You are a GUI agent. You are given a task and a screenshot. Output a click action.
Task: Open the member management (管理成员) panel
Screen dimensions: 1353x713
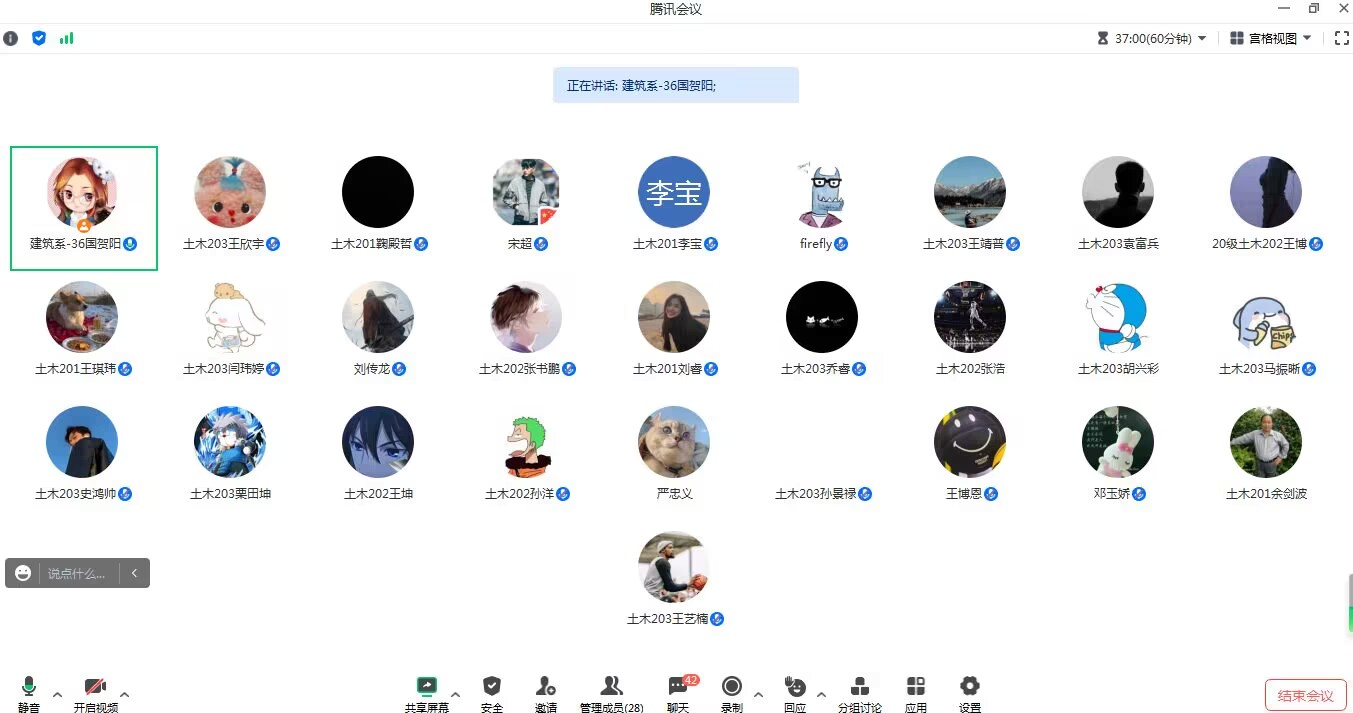tap(611, 692)
